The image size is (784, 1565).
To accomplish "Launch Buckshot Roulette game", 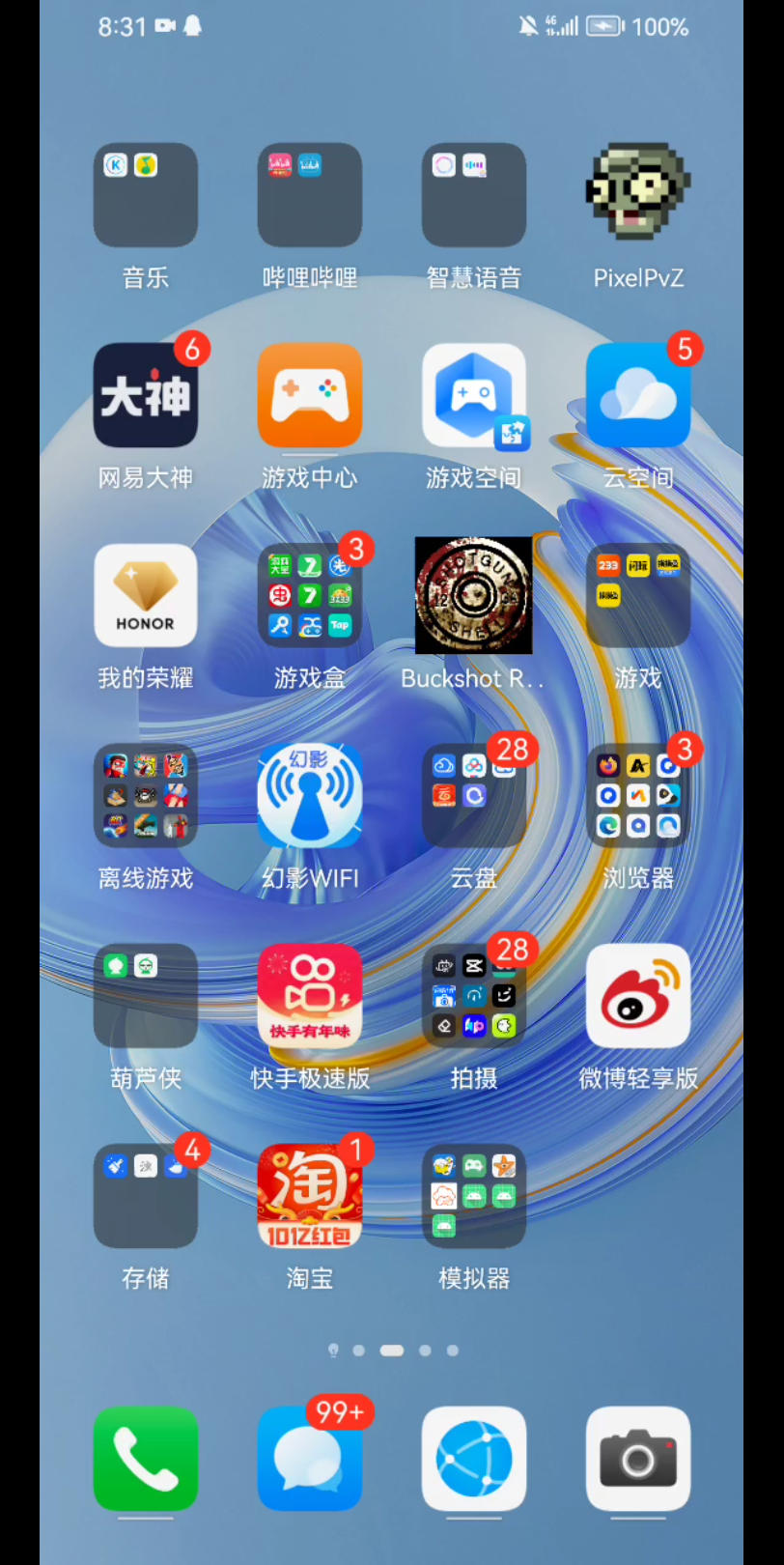I will pyautogui.click(x=473, y=595).
